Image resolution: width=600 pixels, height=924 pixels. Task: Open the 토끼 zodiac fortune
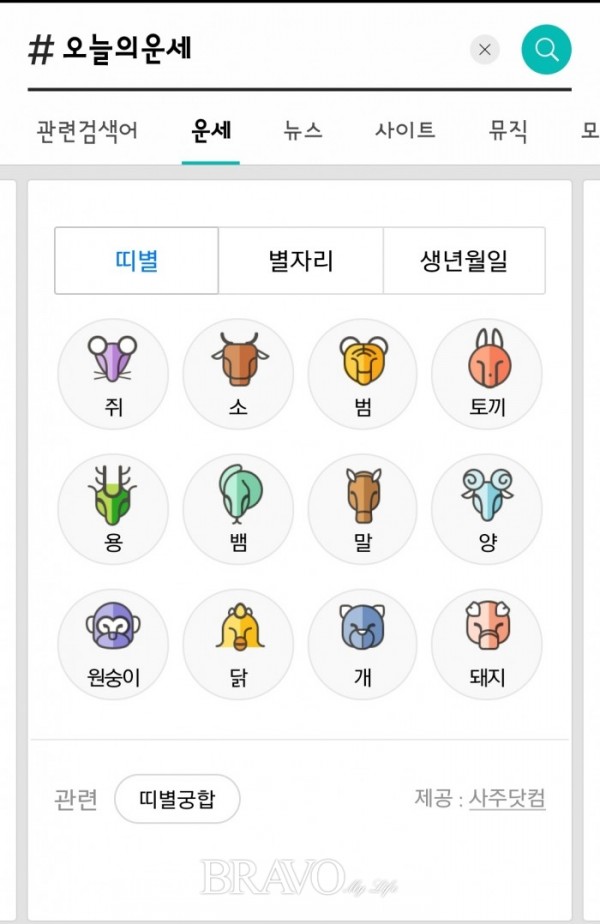coord(487,374)
